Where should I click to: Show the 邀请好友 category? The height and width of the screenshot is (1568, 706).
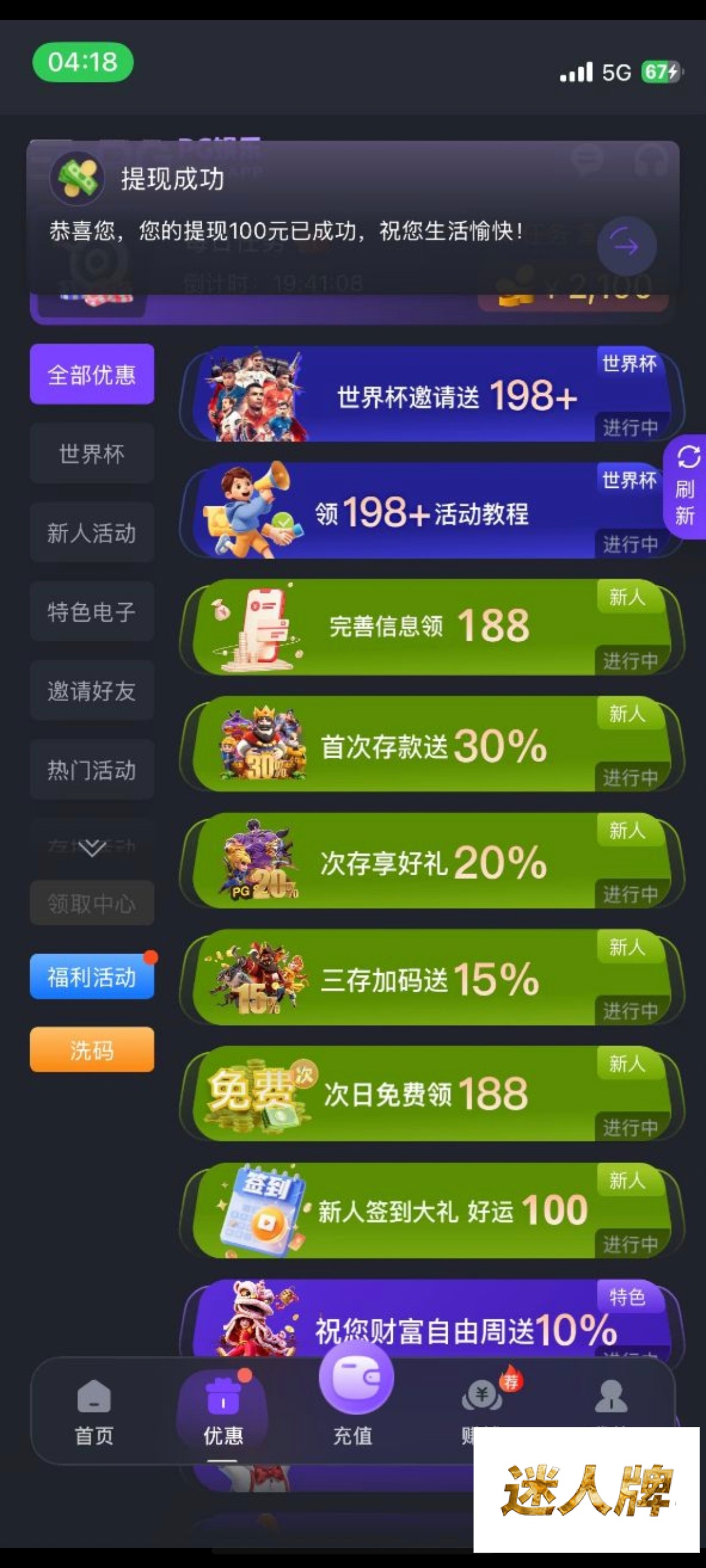(x=92, y=691)
